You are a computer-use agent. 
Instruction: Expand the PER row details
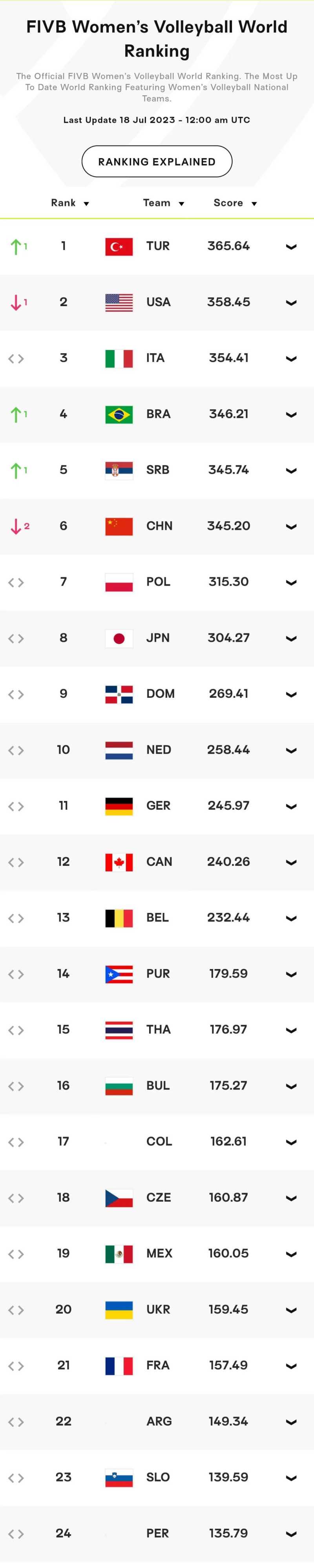[291, 1535]
